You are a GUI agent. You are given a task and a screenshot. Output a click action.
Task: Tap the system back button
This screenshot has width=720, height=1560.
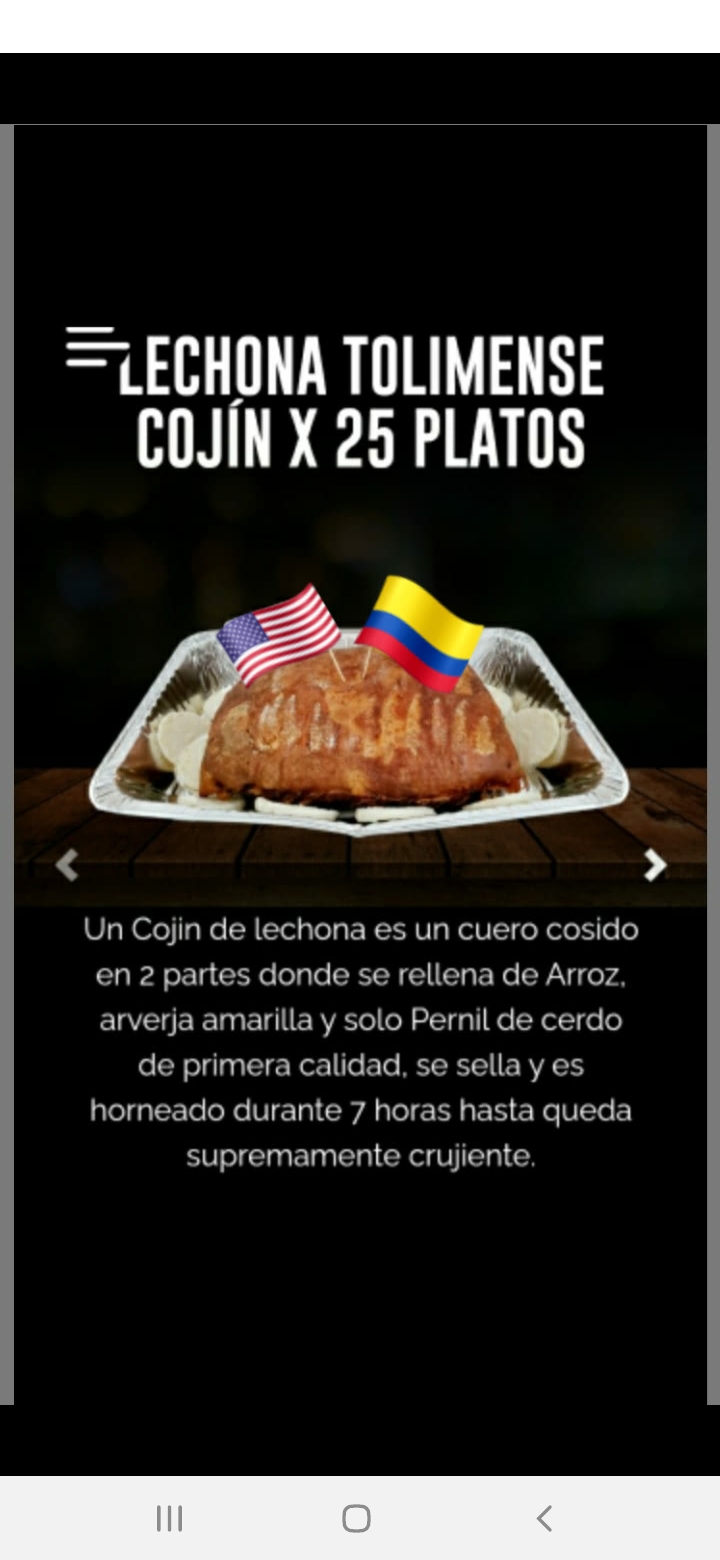544,1518
